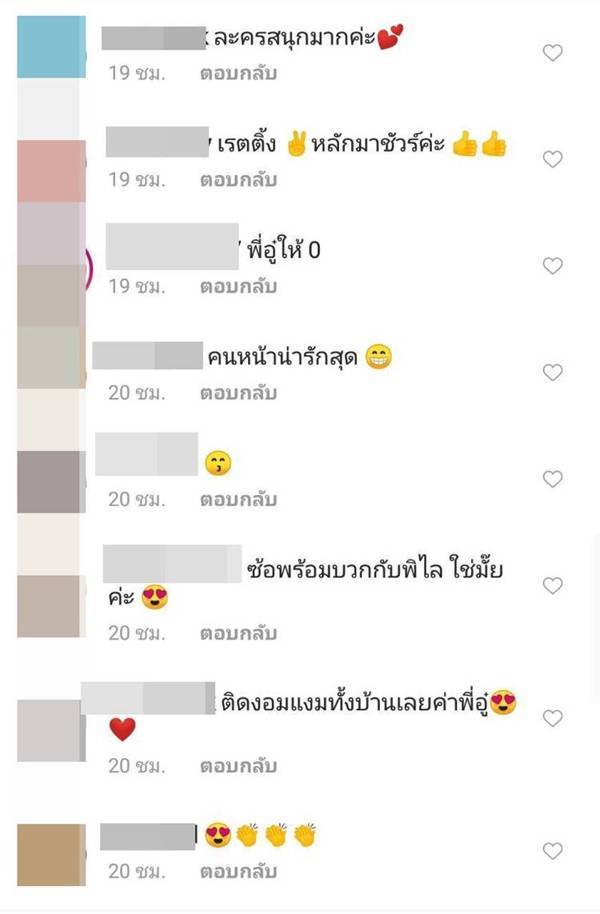600x914 pixels.
Task: Heart the comment 'ซ้อพร้อมบวกกับพิไล ใช่มั้ยค่ะ'
Action: point(552,585)
